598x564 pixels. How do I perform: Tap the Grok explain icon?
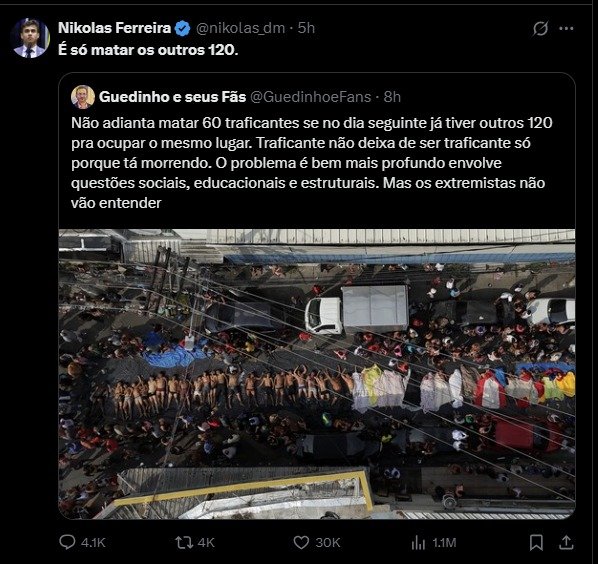point(540,29)
